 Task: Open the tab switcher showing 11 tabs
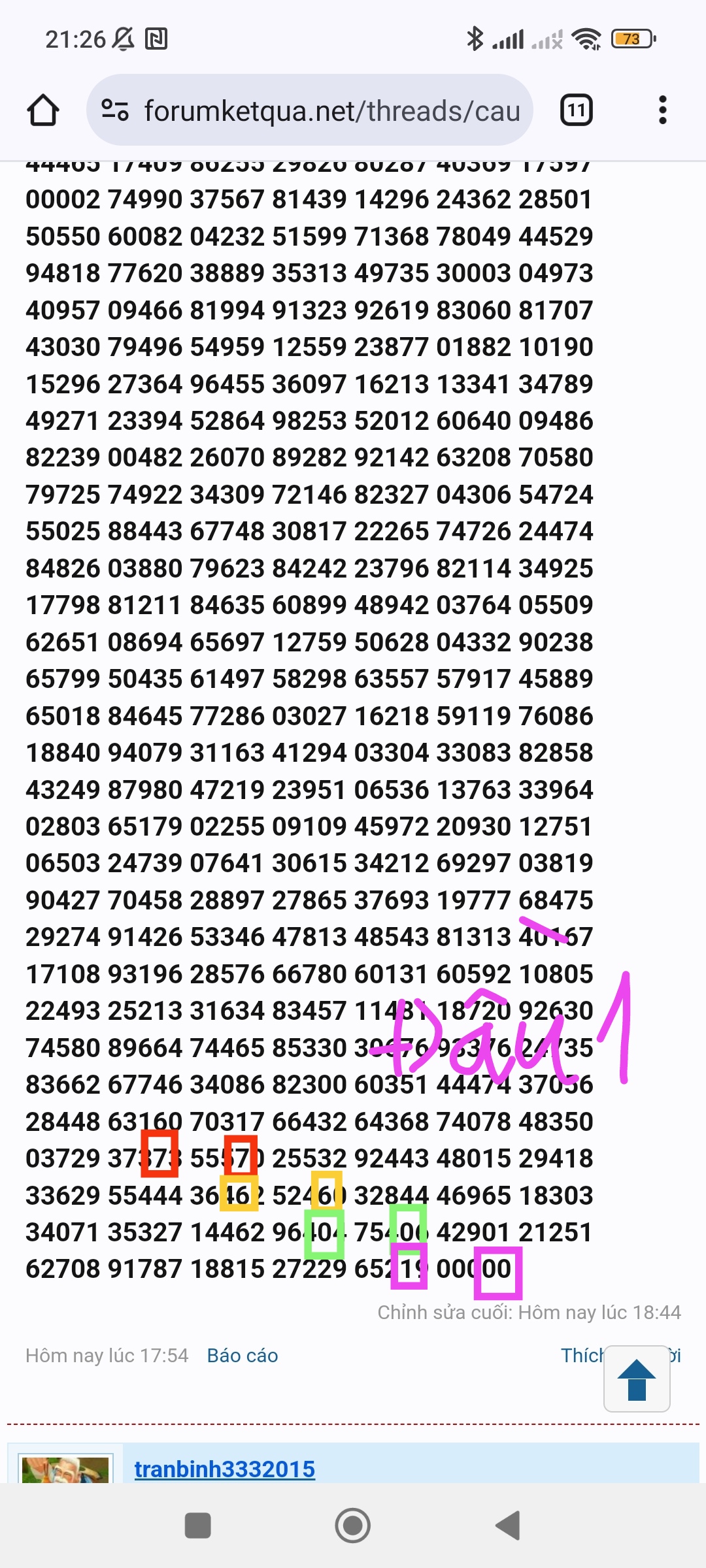577,110
